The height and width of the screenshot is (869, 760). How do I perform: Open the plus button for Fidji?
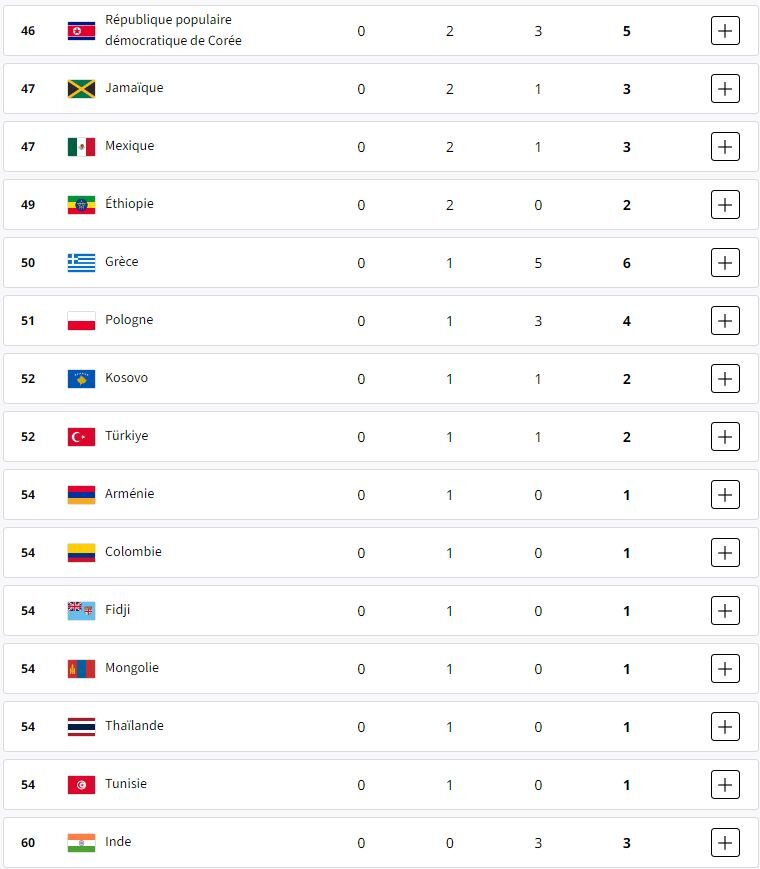[x=725, y=611]
